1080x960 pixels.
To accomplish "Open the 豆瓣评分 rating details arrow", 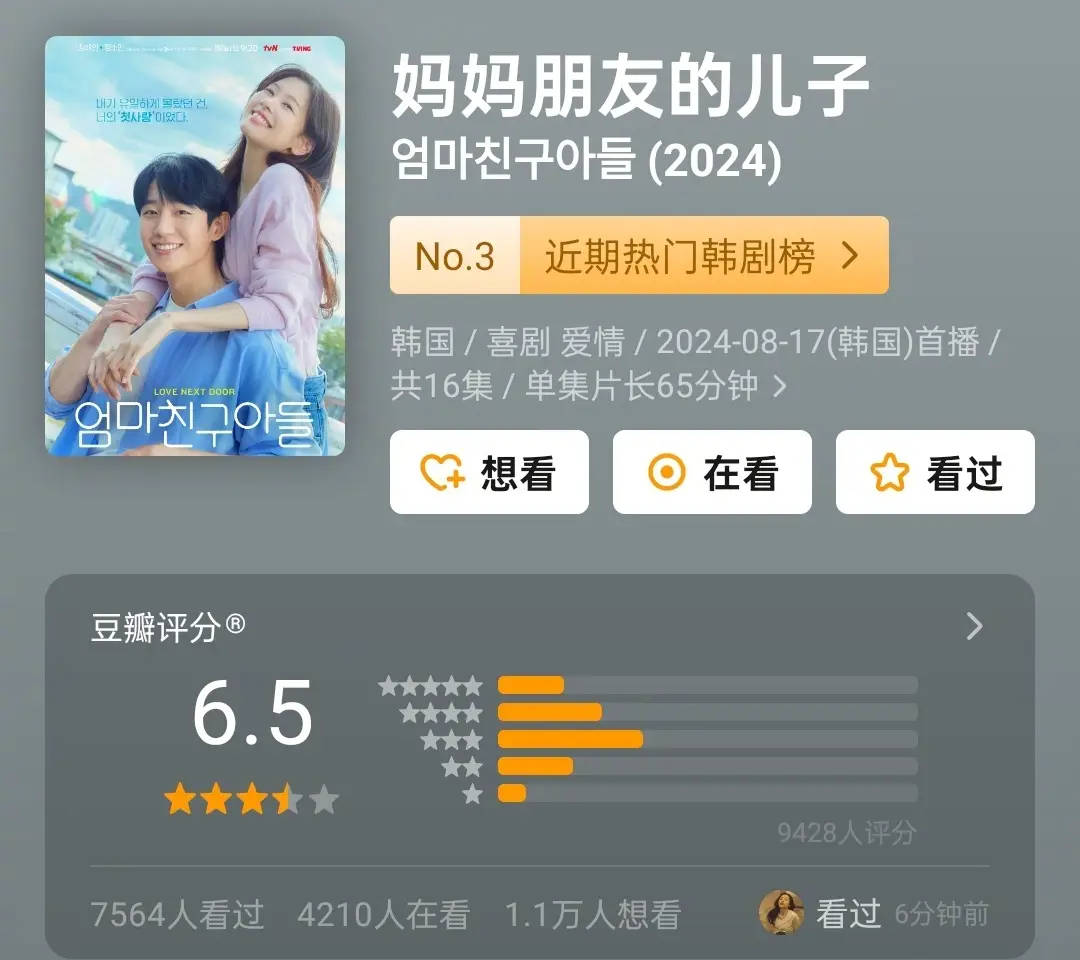I will click(x=974, y=627).
